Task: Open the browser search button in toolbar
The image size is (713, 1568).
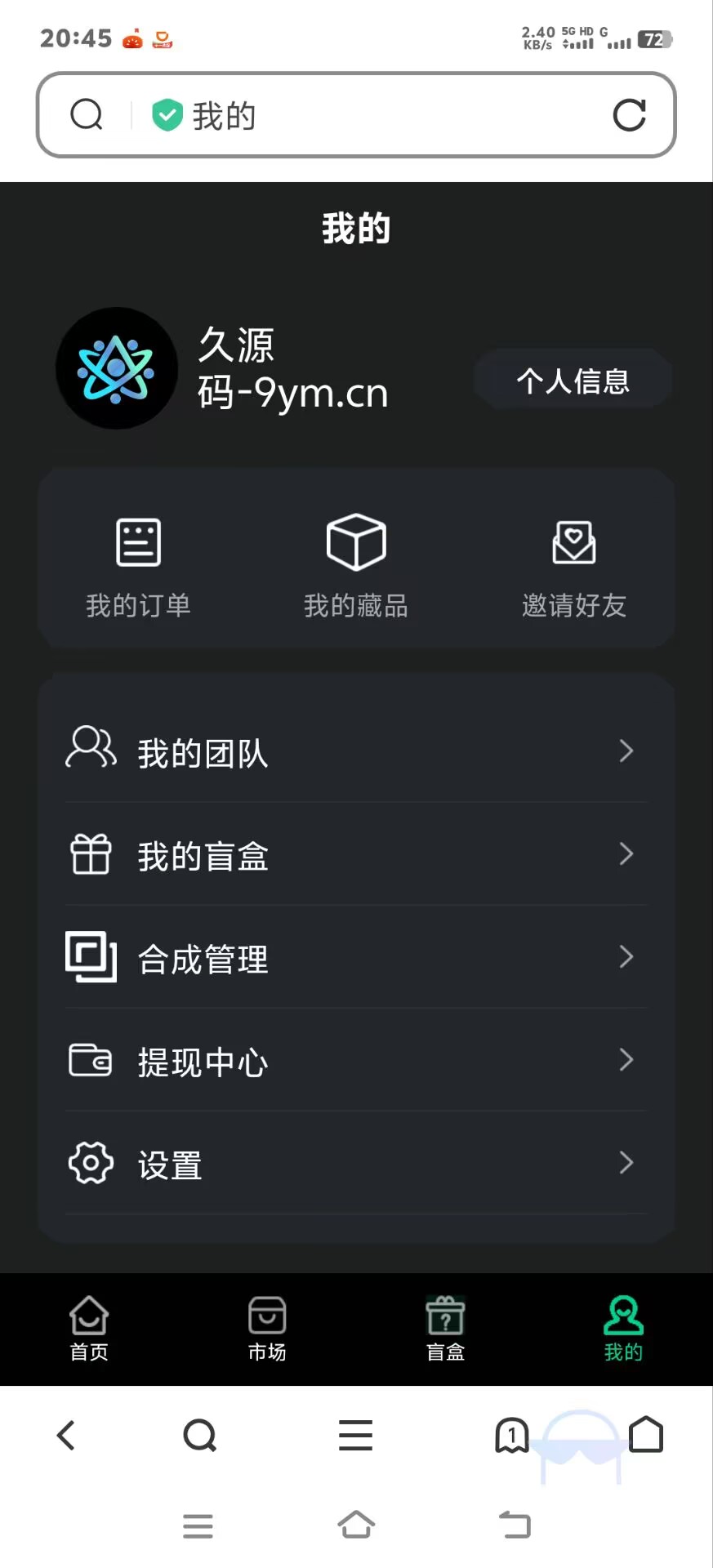Action: (200, 1435)
